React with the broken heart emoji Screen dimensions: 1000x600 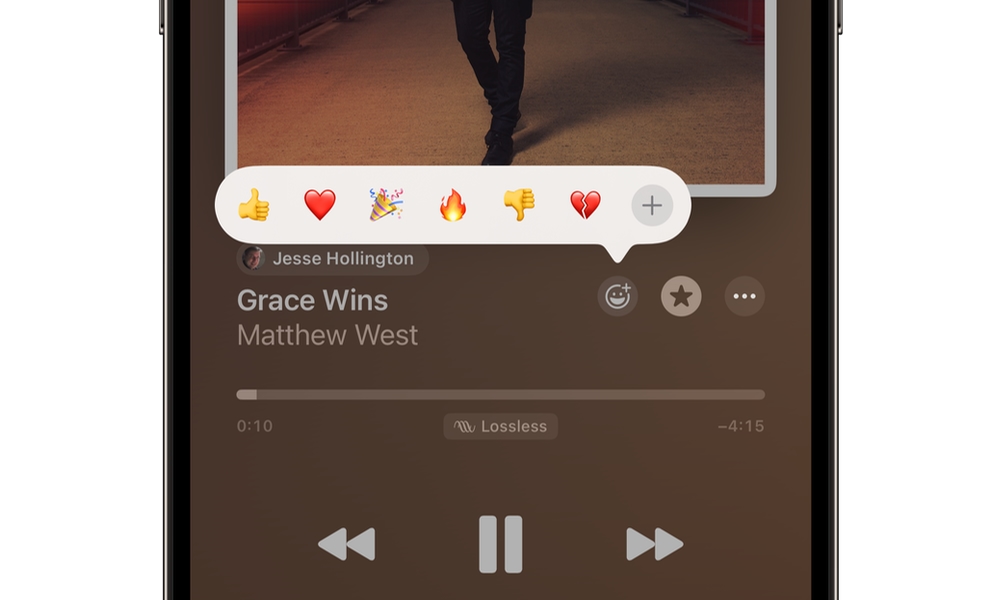click(585, 206)
